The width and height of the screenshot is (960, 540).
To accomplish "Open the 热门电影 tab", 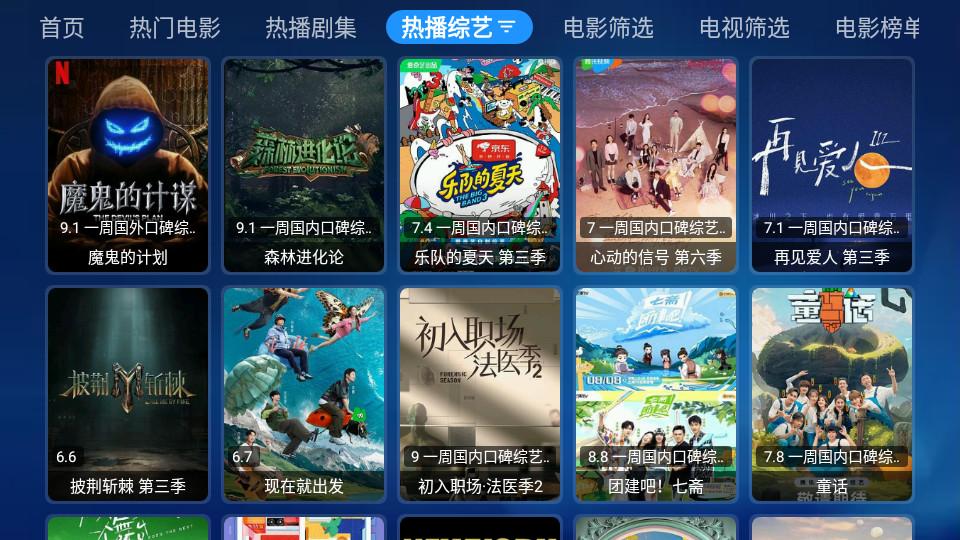I will tap(175, 27).
